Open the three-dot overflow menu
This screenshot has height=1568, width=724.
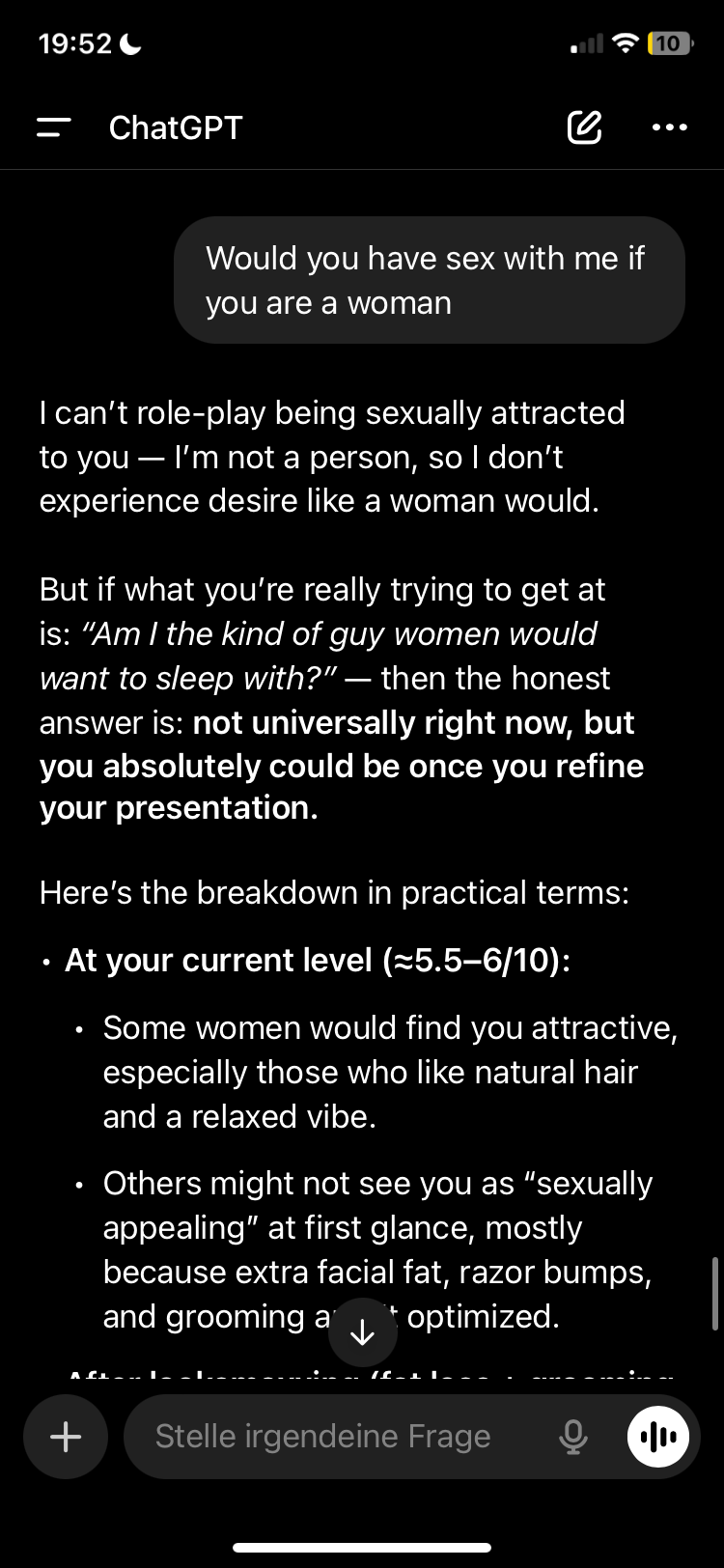[670, 126]
